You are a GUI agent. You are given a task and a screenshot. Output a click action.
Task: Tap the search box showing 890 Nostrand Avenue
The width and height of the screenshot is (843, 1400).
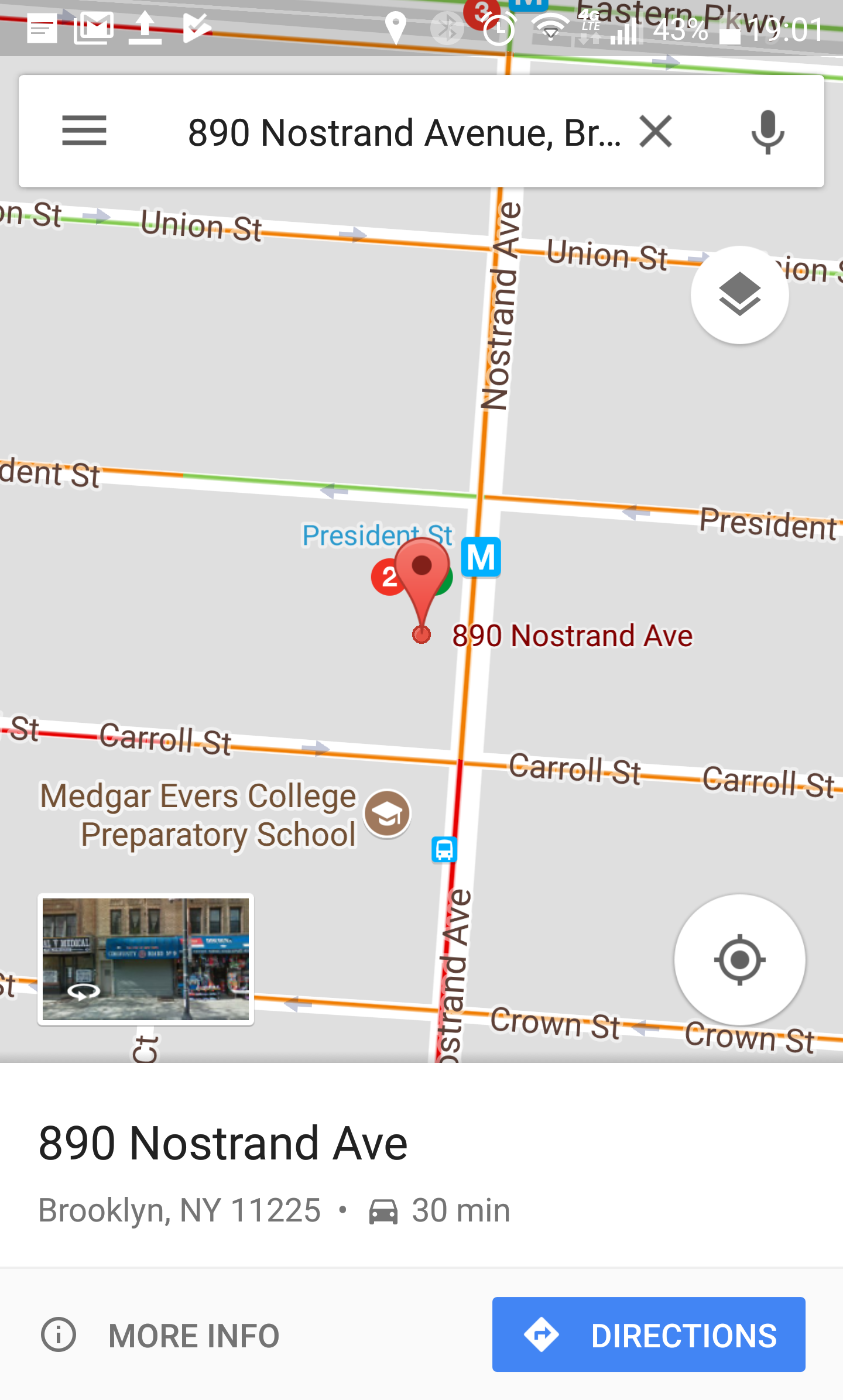[x=404, y=132]
